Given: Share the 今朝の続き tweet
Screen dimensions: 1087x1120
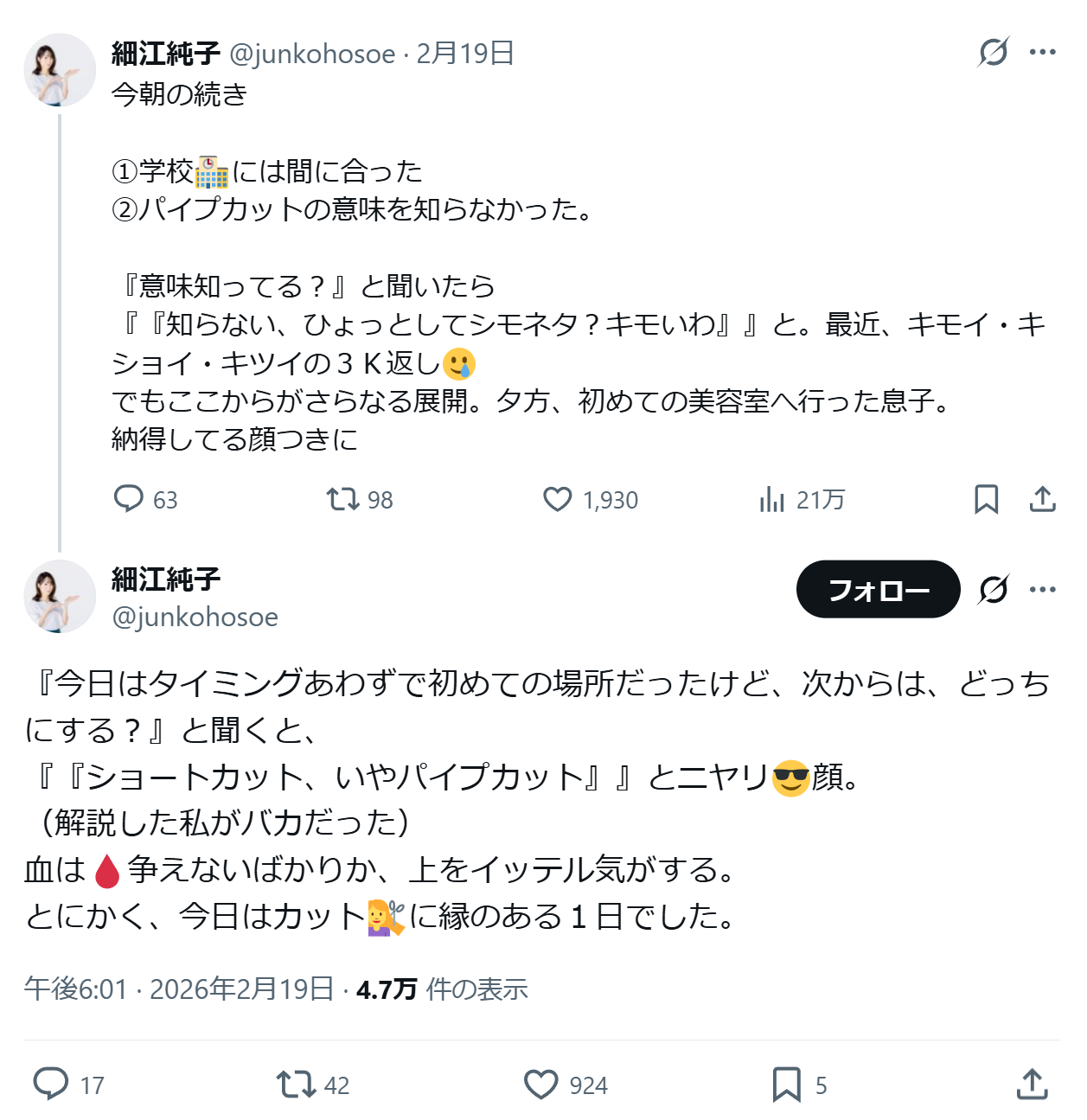Looking at the screenshot, I should pos(1042,499).
